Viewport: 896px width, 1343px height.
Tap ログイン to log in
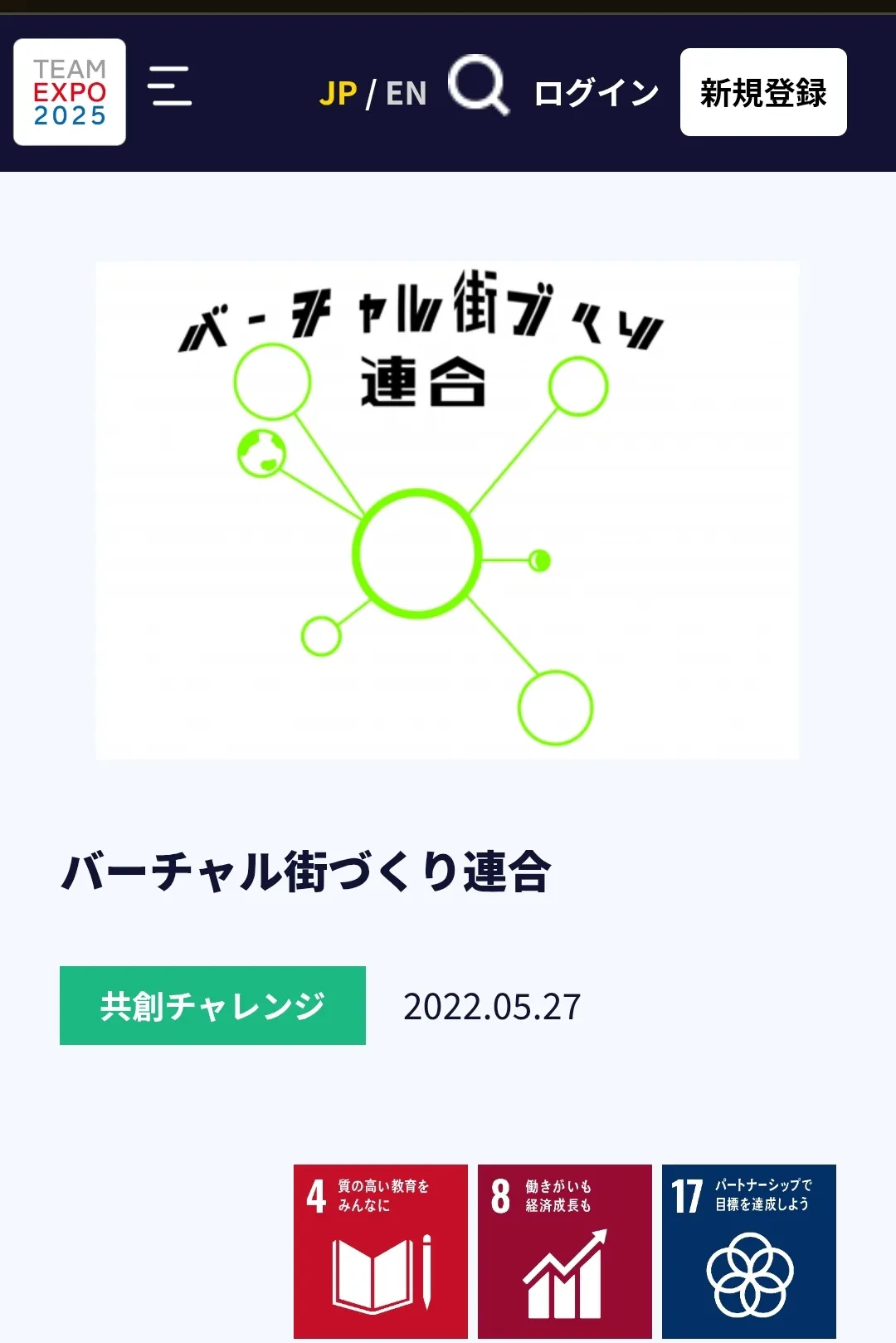pyautogui.click(x=597, y=92)
